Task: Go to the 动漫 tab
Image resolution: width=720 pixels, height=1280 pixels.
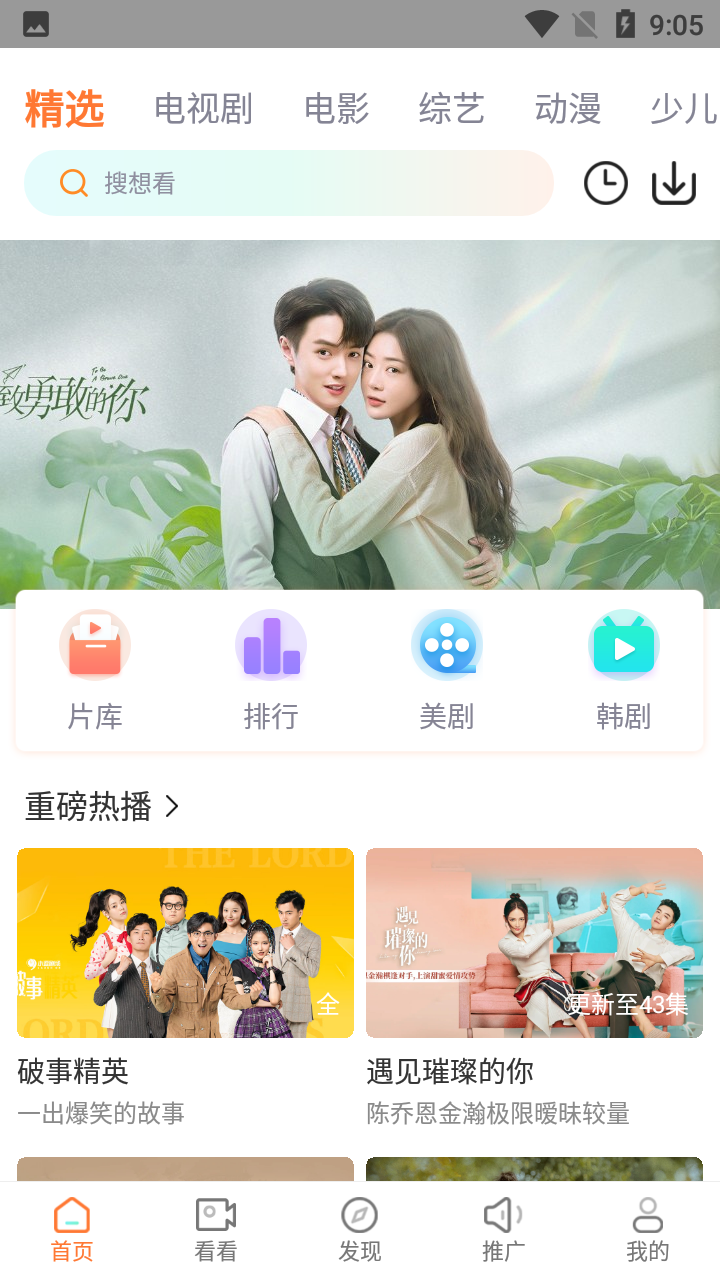Action: [x=567, y=109]
